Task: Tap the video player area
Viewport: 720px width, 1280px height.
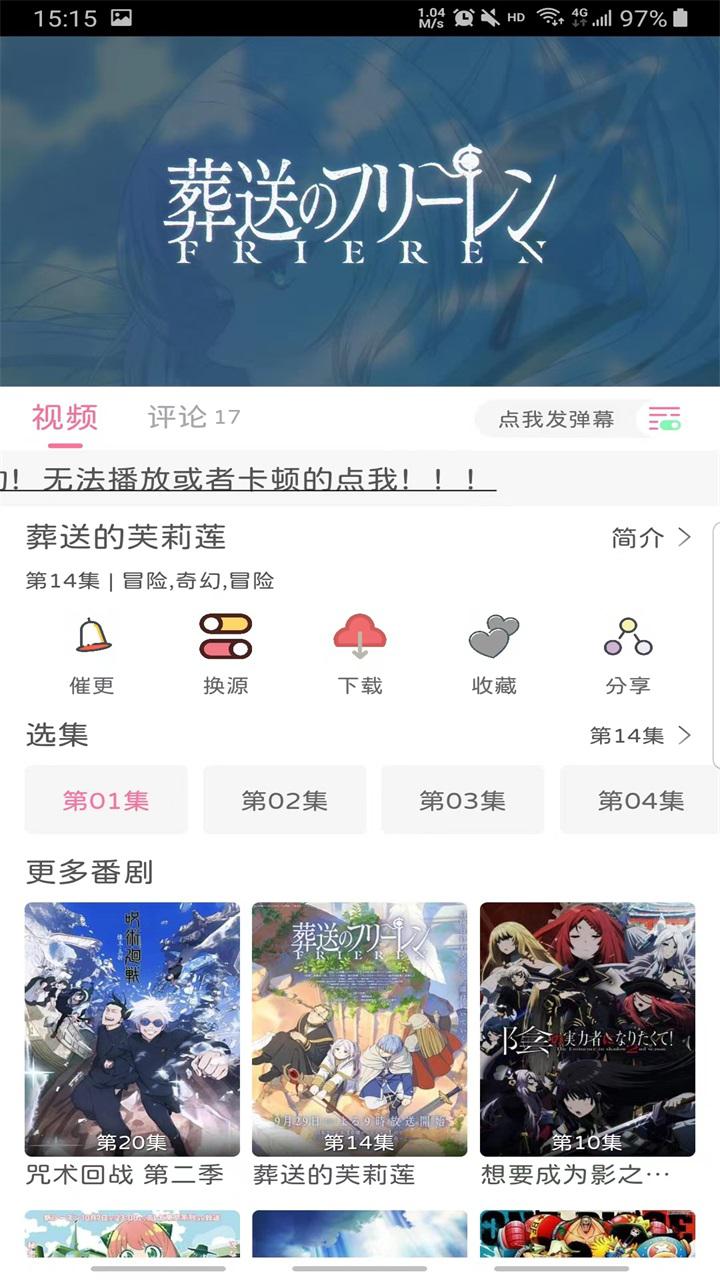Action: [x=360, y=211]
